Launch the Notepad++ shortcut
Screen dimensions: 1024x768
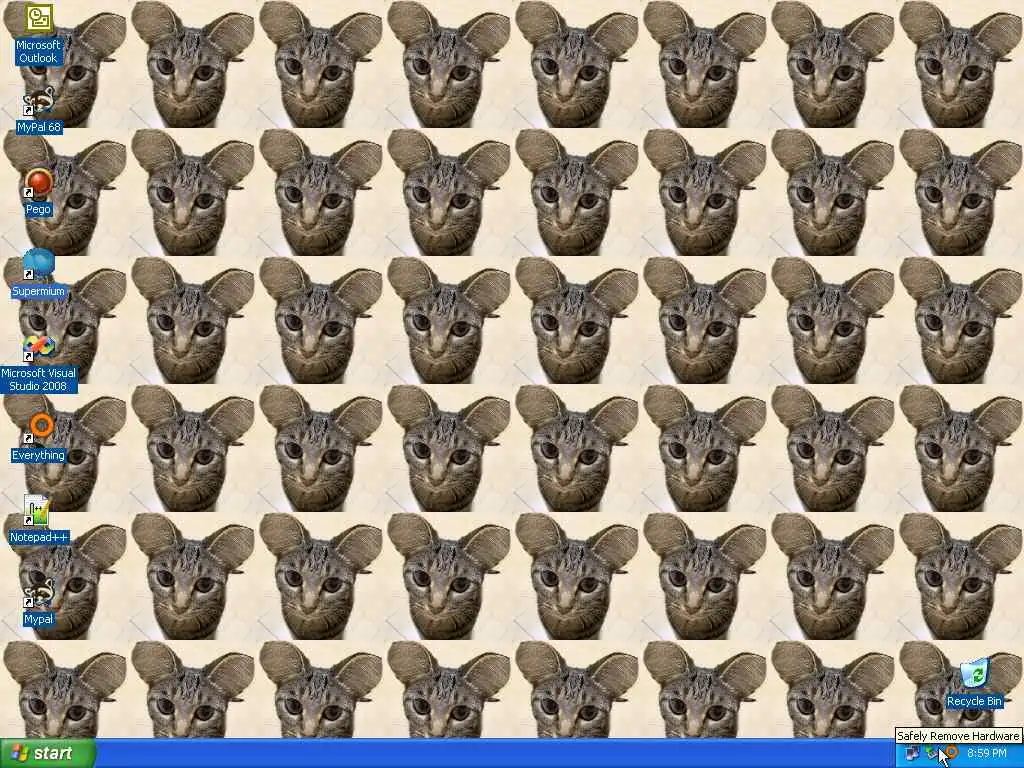[x=39, y=511]
